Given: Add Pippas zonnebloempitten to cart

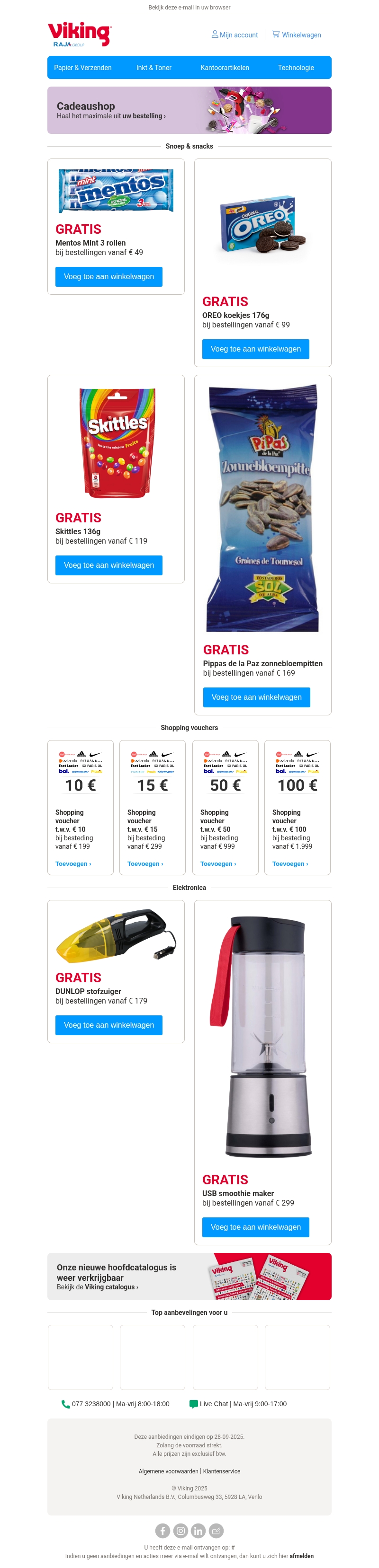Looking at the screenshot, I should [256, 697].
